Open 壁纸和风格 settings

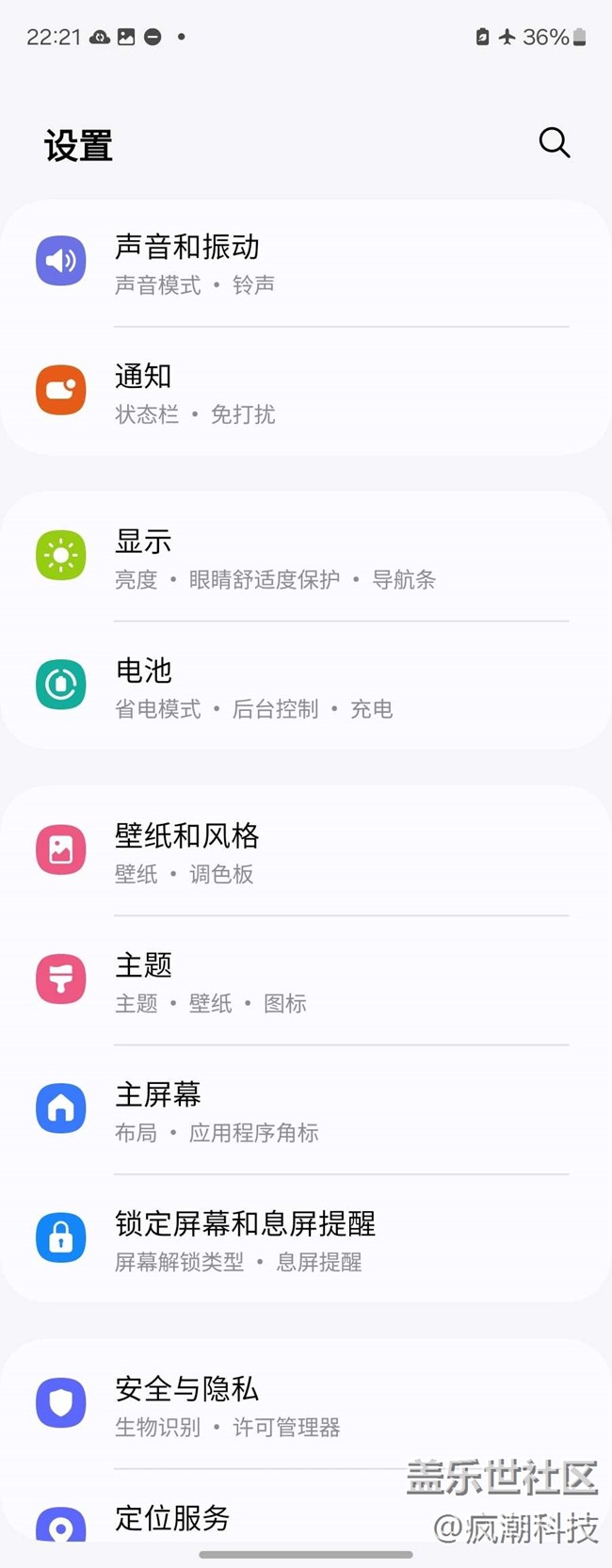tap(305, 851)
